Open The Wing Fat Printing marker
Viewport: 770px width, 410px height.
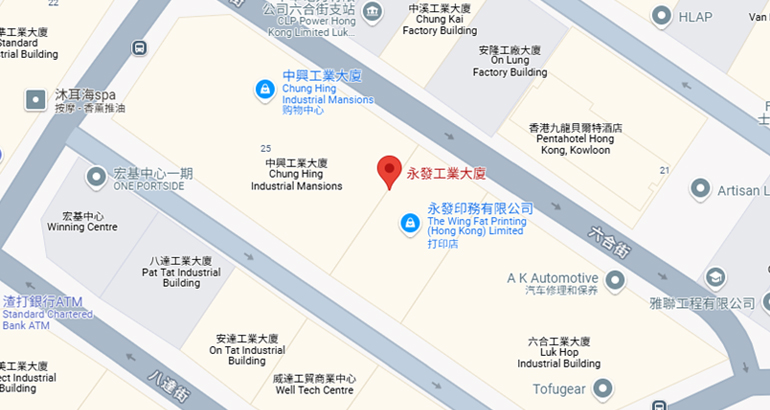click(x=409, y=225)
